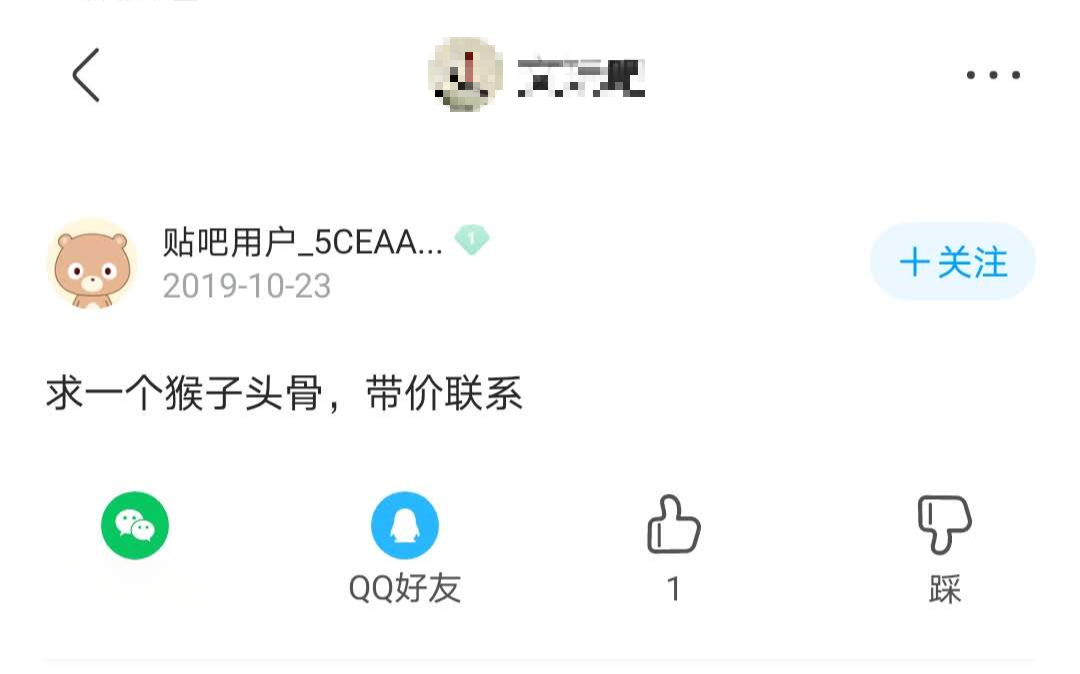Image resolution: width=1080 pixels, height=674 pixels.
Task: Open the bear avatar profile
Action: [x=91, y=262]
